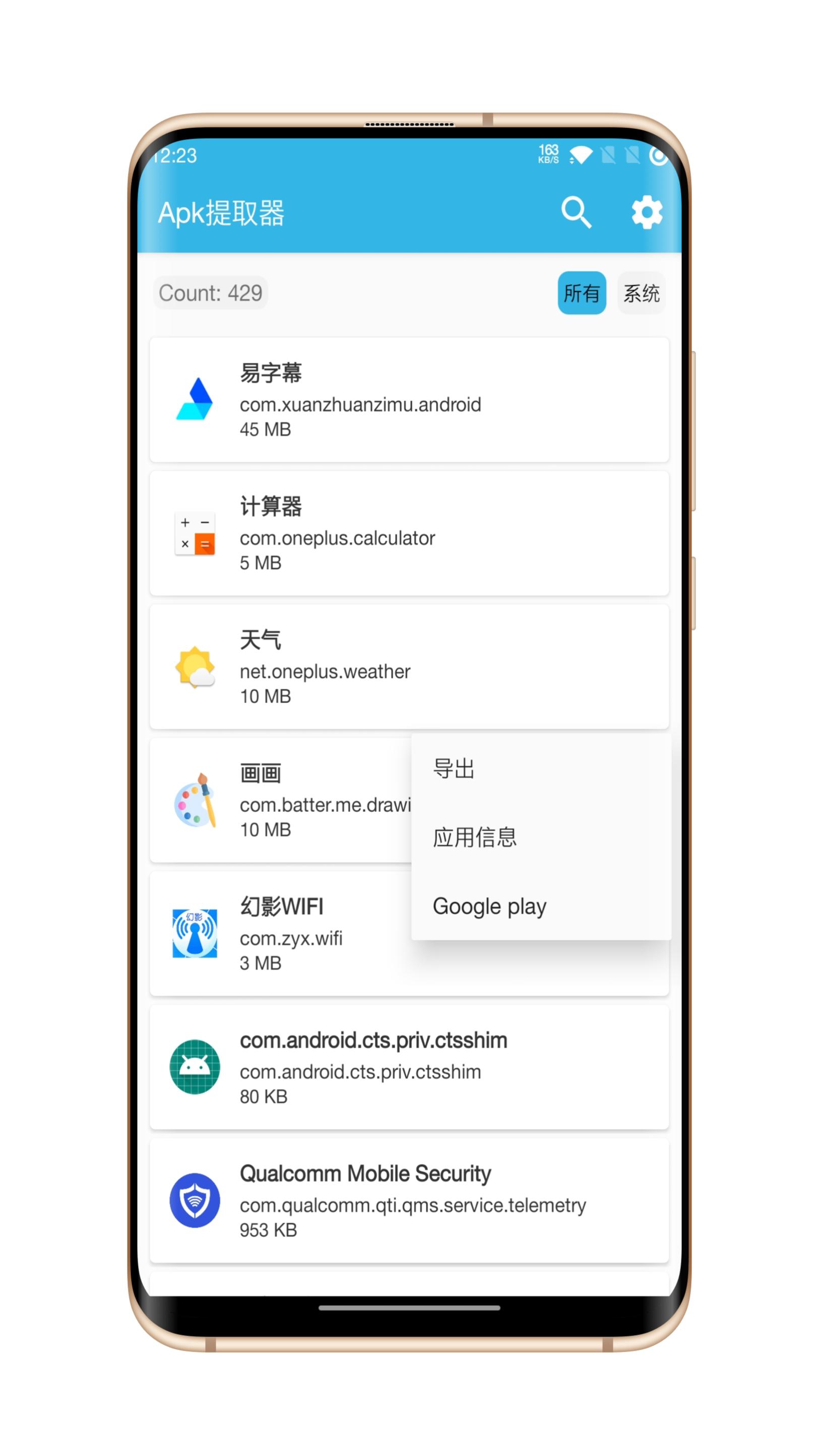Tap the Qualcomm Mobile Security card
Screen dimensions: 819x1456
409,1200
